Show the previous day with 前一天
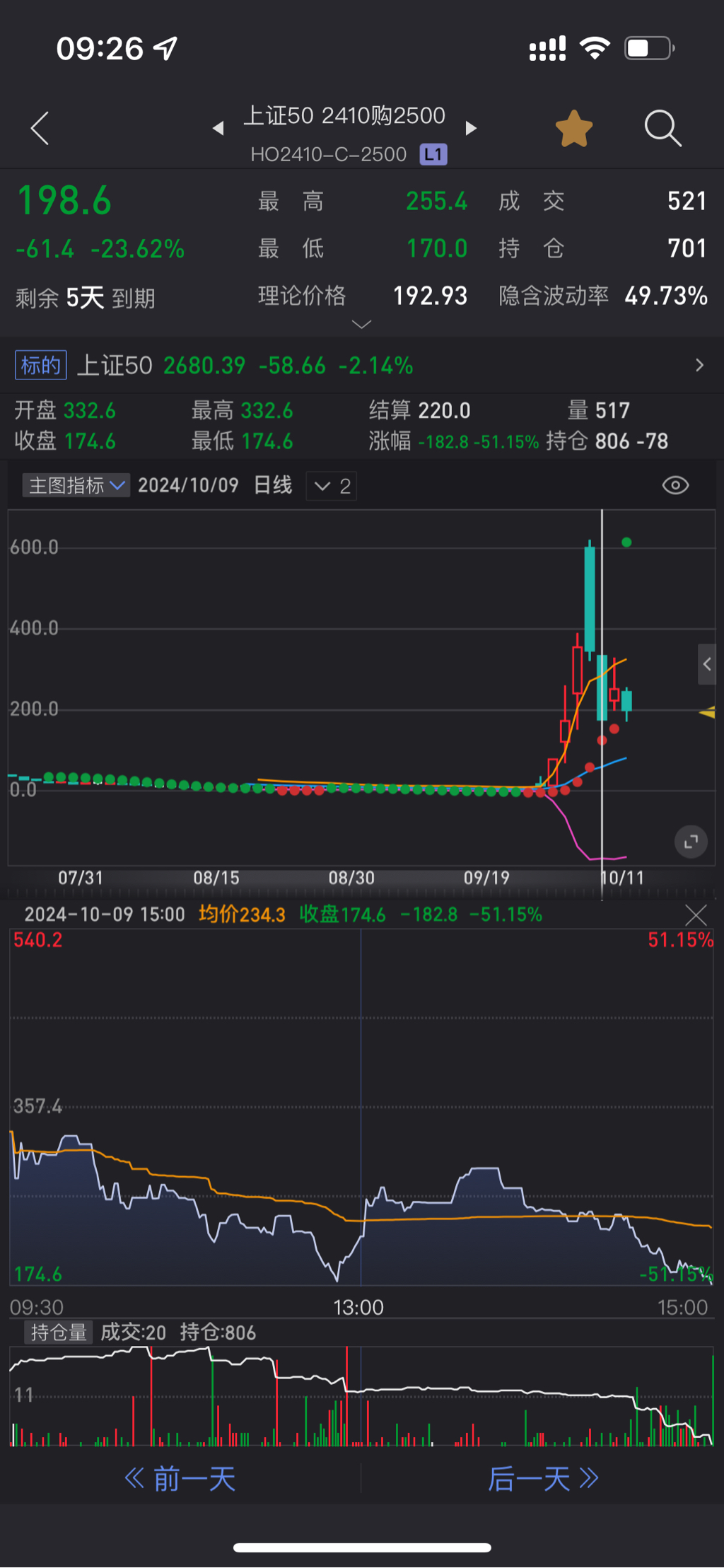724x1568 pixels. (x=180, y=1479)
